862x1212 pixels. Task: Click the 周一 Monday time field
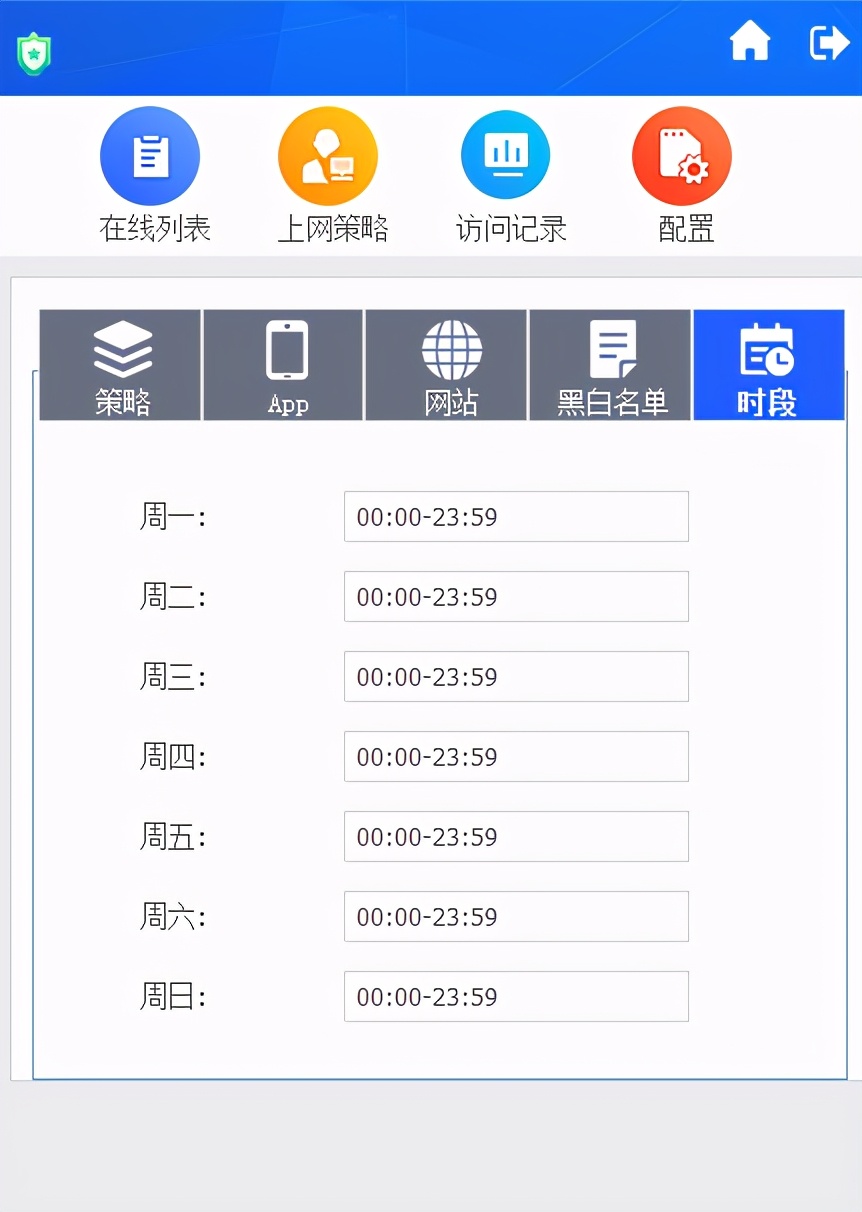(516, 516)
